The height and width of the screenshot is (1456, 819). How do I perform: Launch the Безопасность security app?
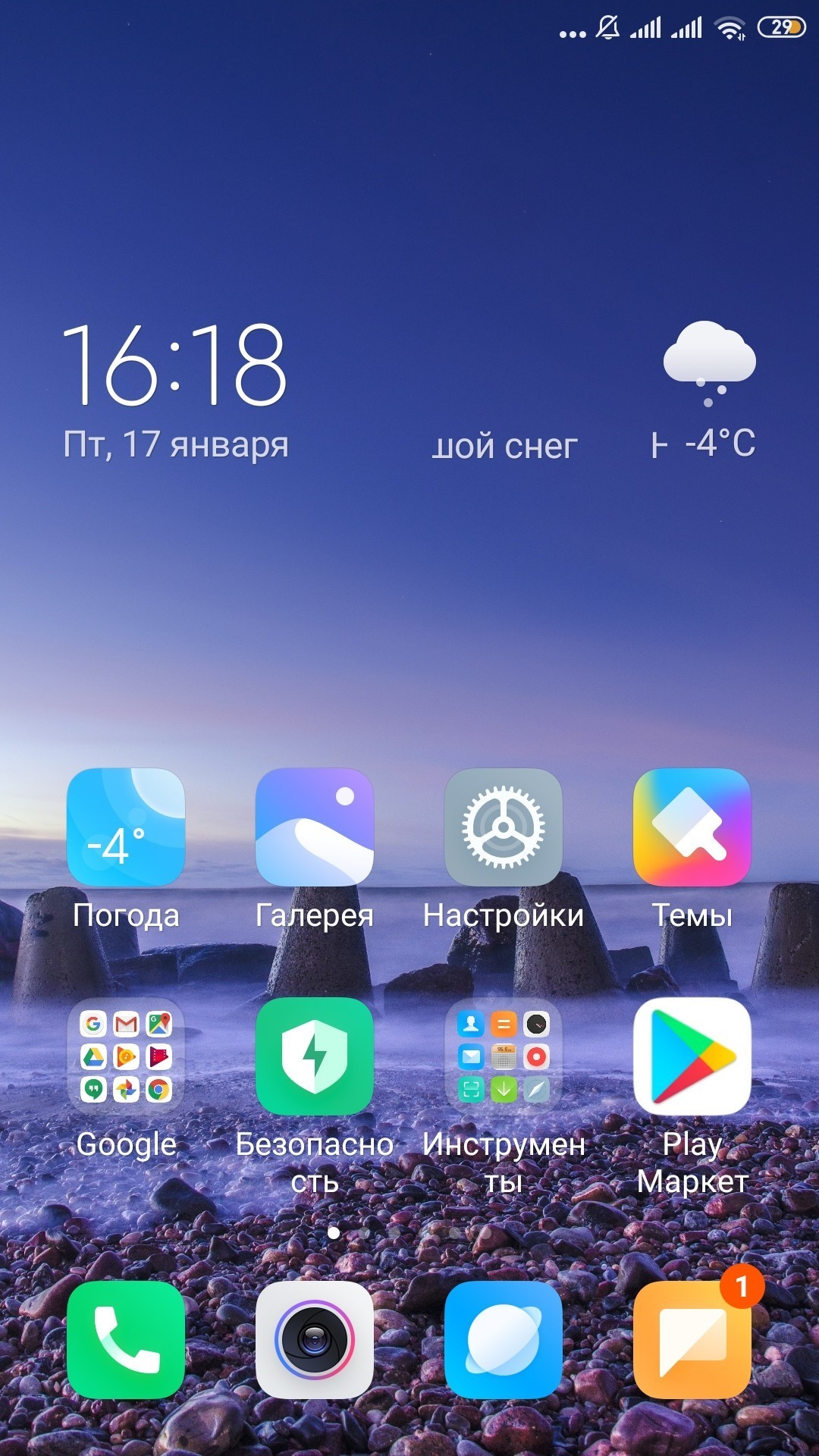(315, 1056)
